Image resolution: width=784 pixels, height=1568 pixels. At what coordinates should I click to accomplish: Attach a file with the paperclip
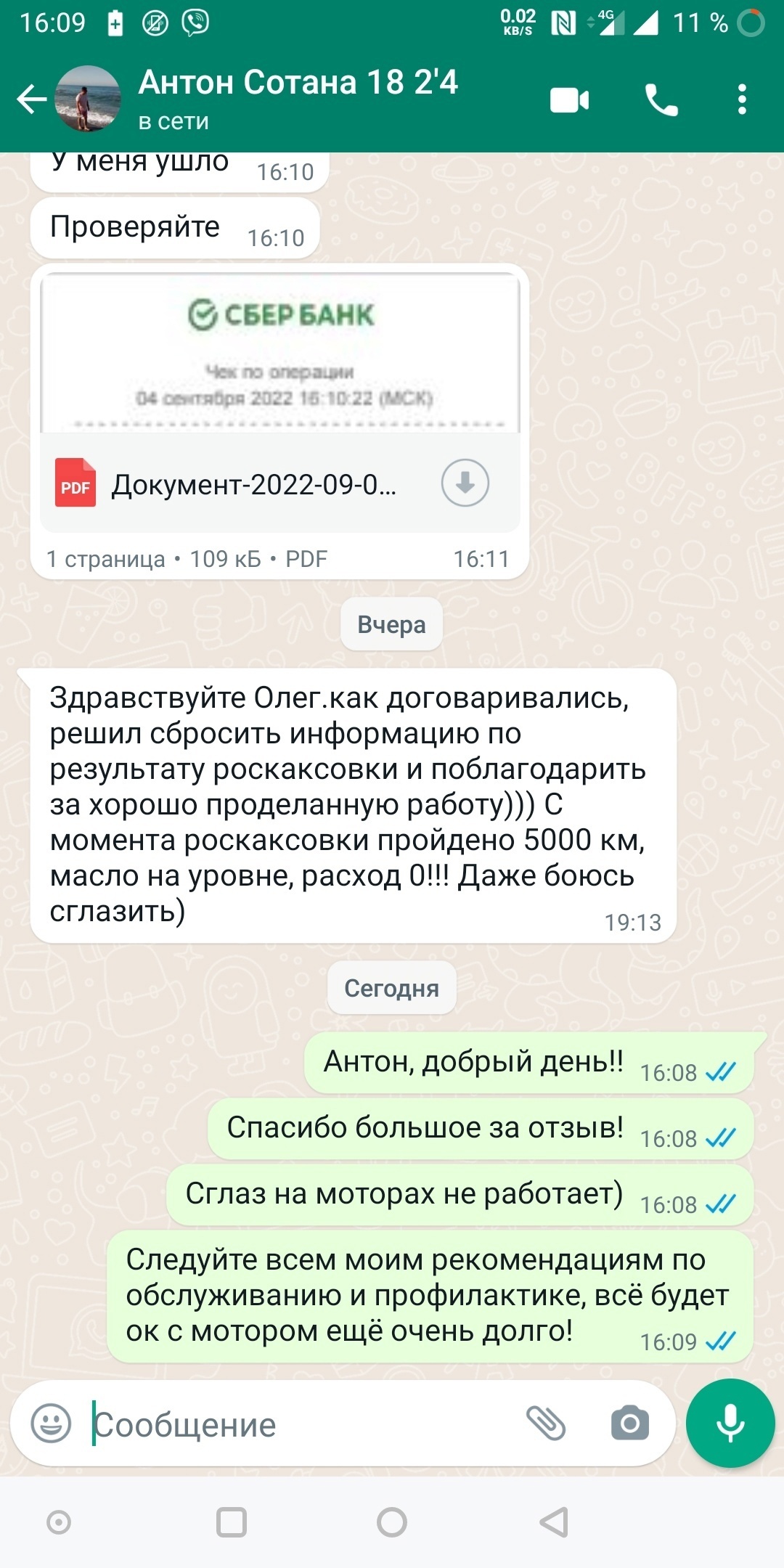545,1423
